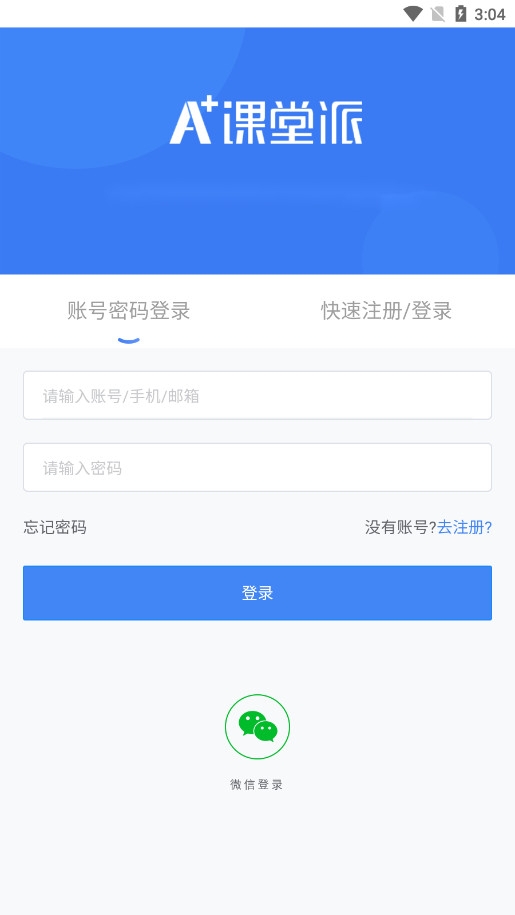The width and height of the screenshot is (515, 915).
Task: Switch to the 快速注册/登录 tab
Action: 386,310
